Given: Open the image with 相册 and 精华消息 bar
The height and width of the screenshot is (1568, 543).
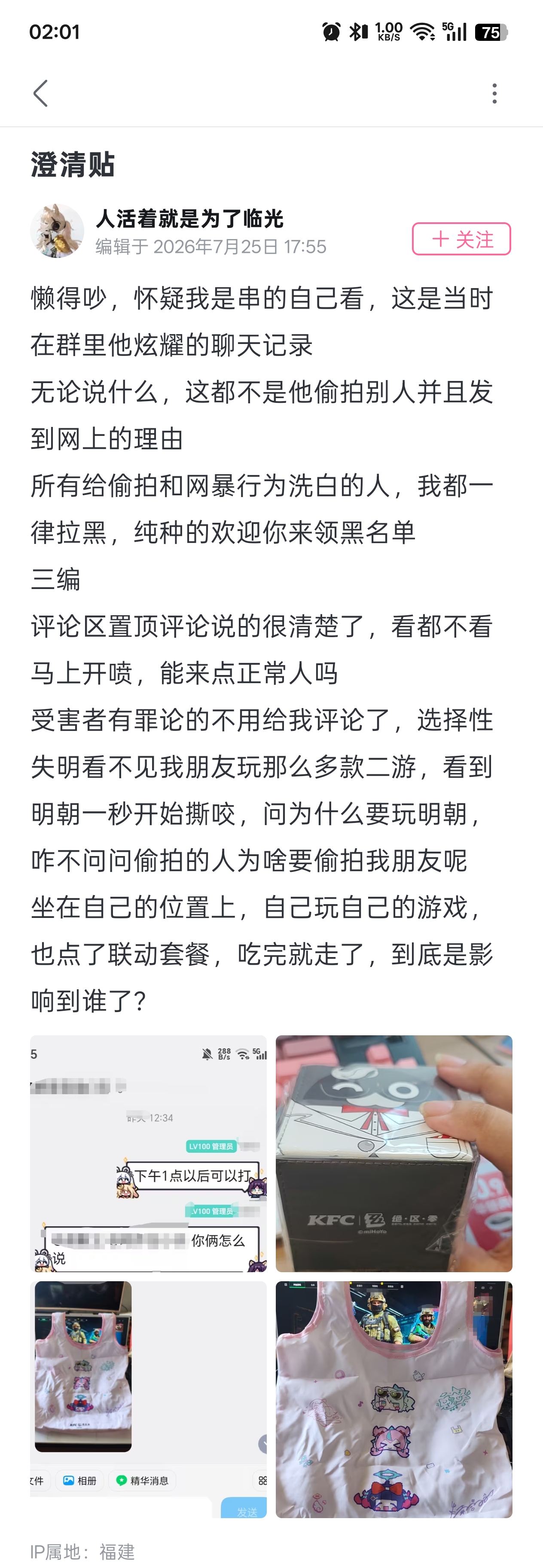Looking at the screenshot, I should click(148, 1399).
